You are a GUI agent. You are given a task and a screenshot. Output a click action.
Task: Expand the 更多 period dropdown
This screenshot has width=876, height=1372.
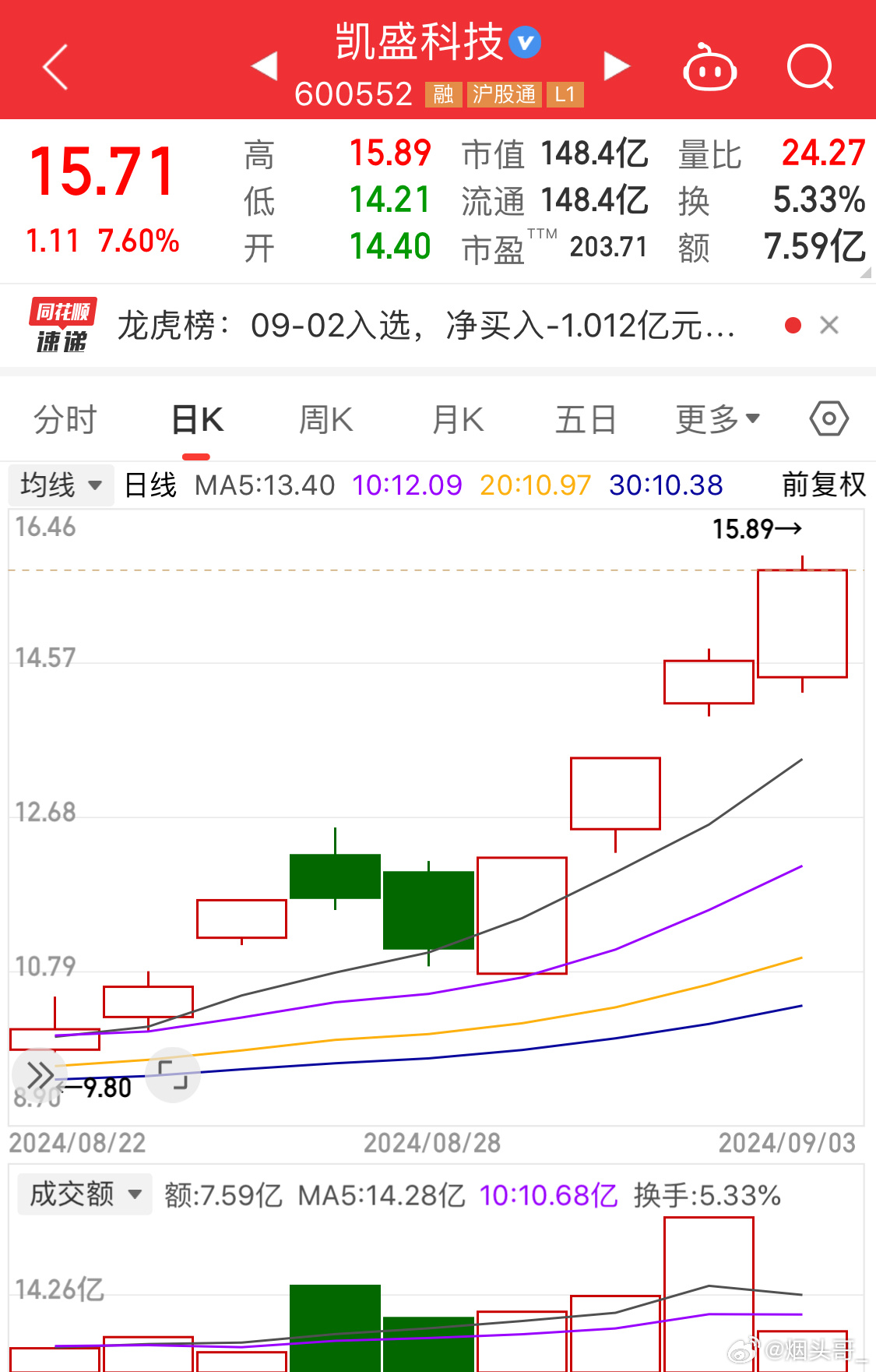(x=717, y=420)
